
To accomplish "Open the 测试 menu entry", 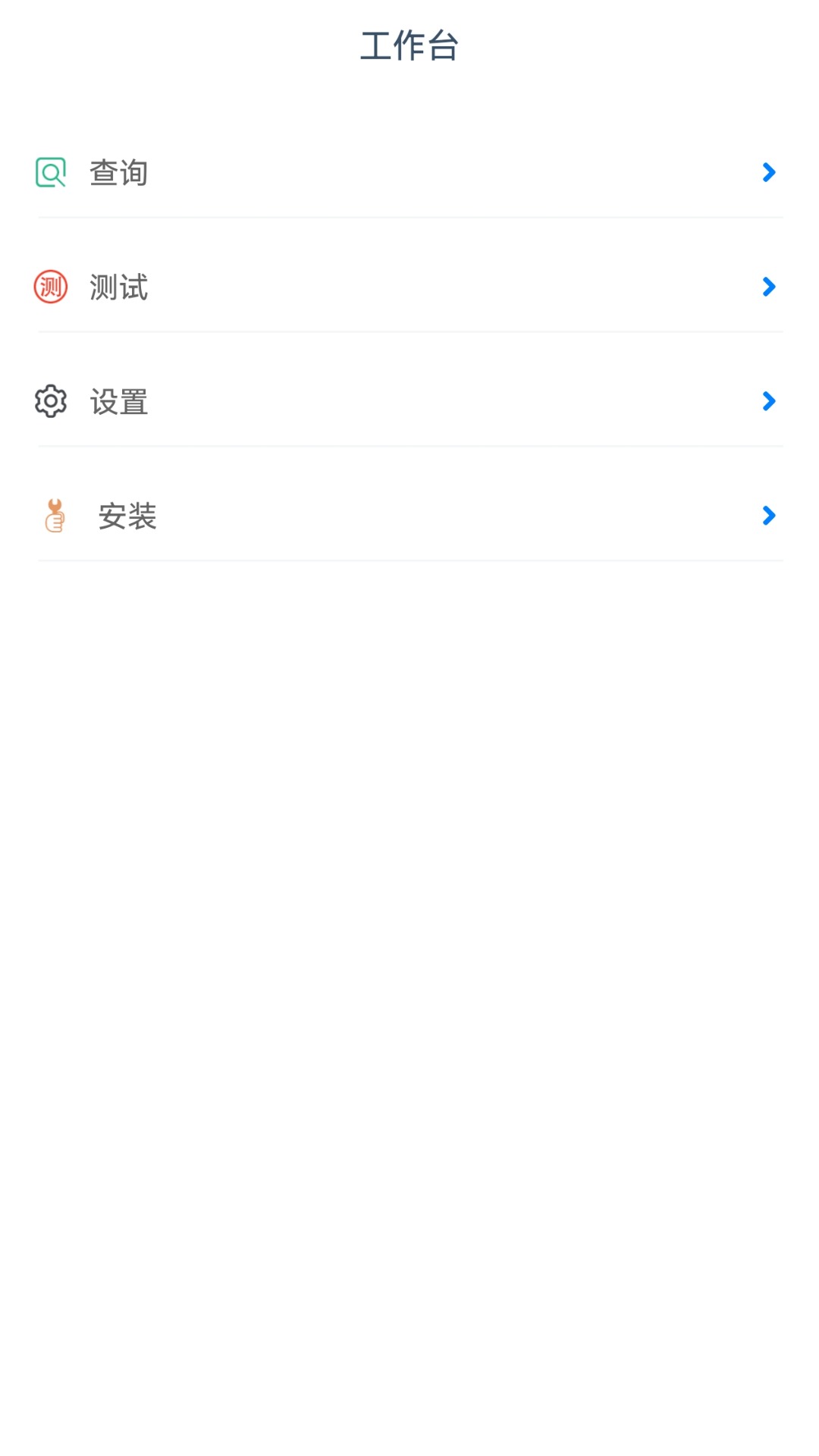I will click(x=409, y=287).
